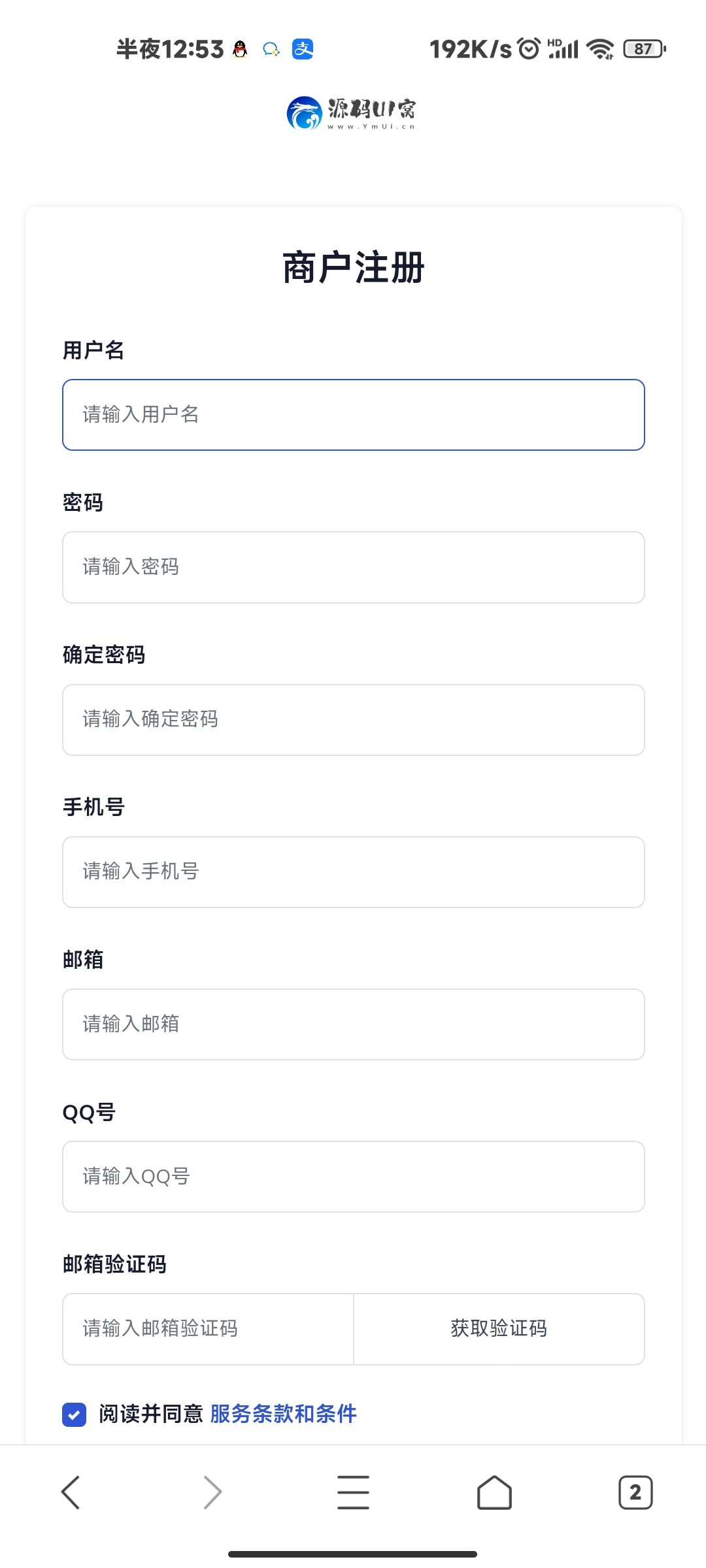This screenshot has height=1568, width=706.
Task: Select the 确定密码 confirm password field
Action: pyautogui.click(x=354, y=720)
